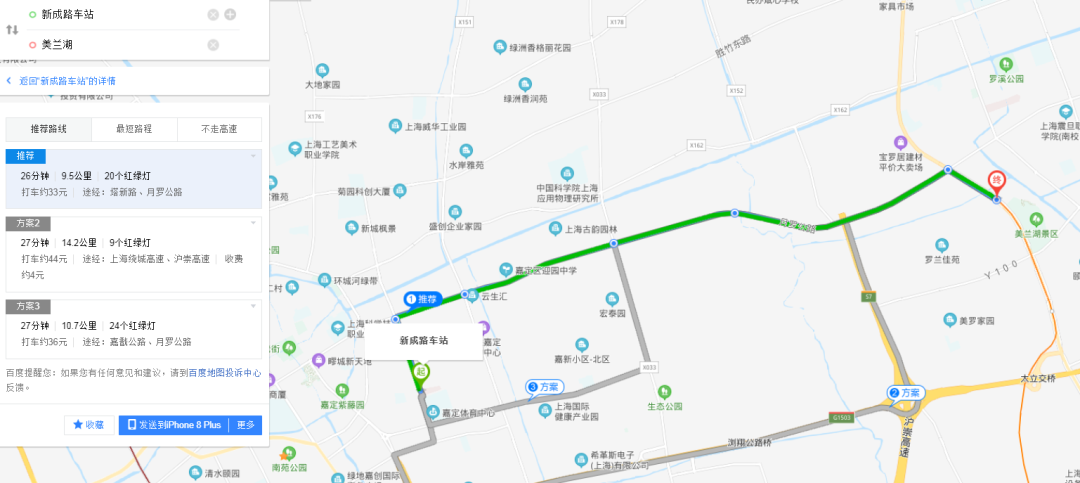Switch to the 不走高速 tab
This screenshot has width=1080, height=483.
coord(219,129)
